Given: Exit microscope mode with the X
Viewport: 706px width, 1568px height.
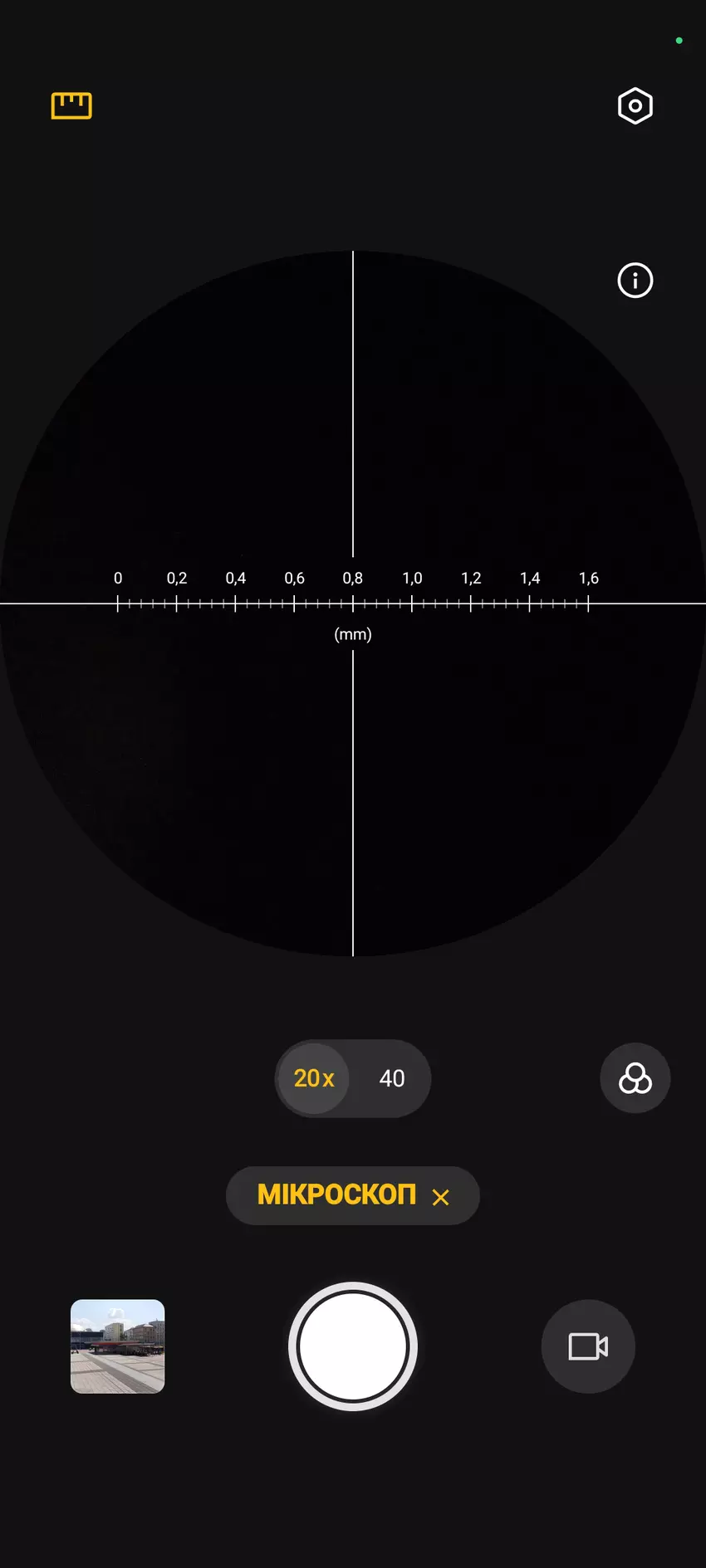Looking at the screenshot, I should [x=440, y=1196].
